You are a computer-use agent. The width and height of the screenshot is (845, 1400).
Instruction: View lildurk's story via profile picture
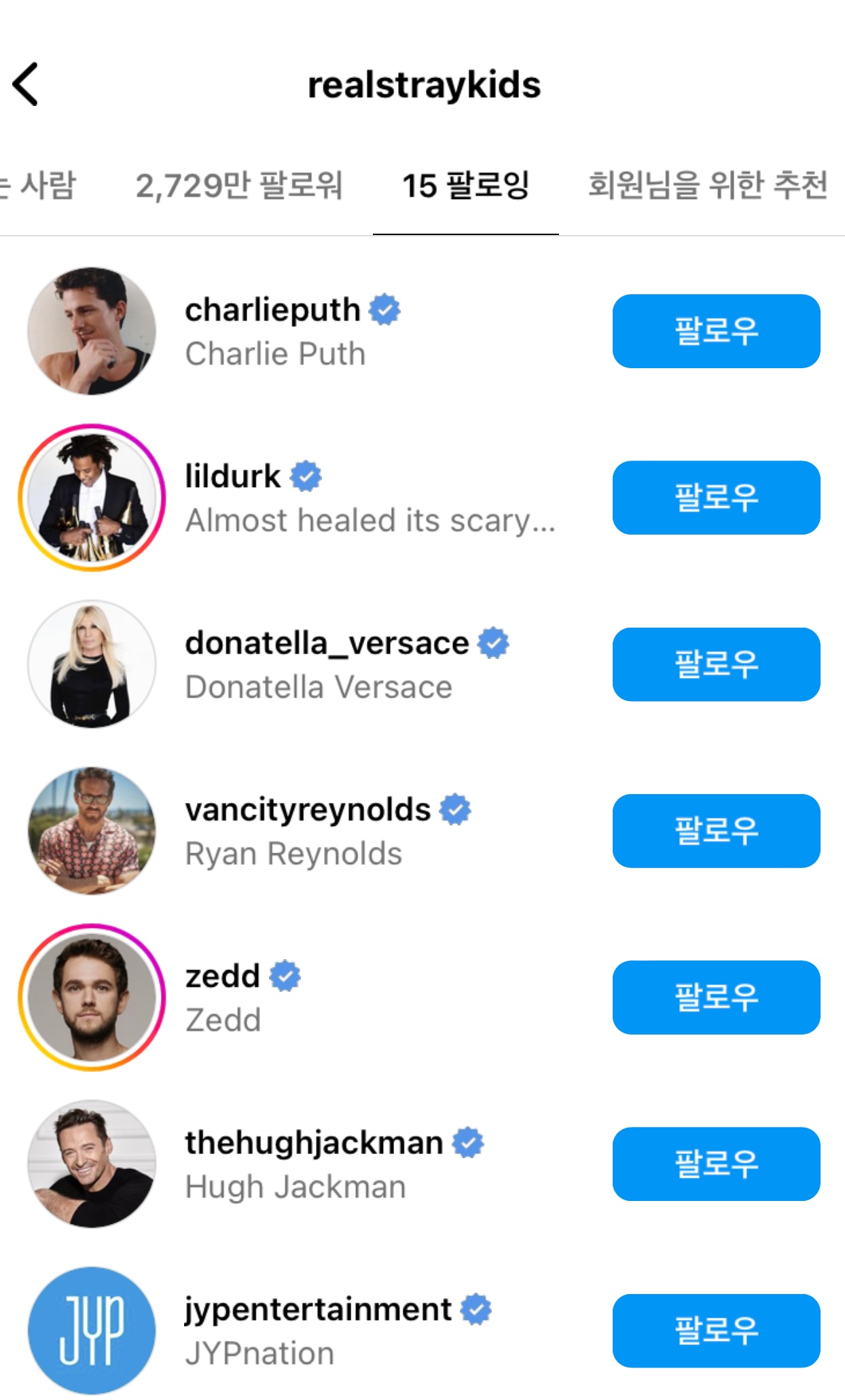coord(92,497)
